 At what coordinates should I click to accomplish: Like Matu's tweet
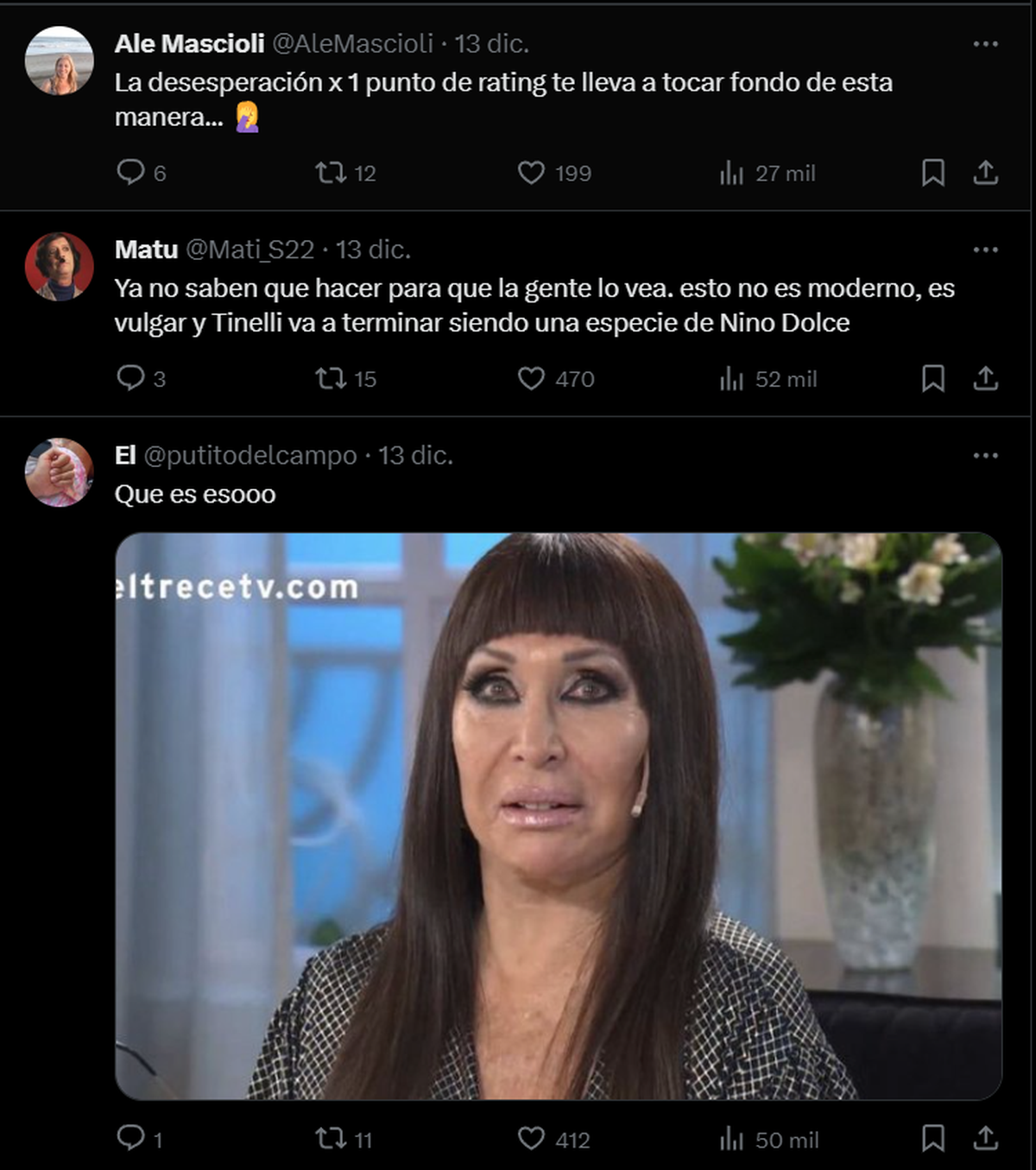tap(531, 378)
